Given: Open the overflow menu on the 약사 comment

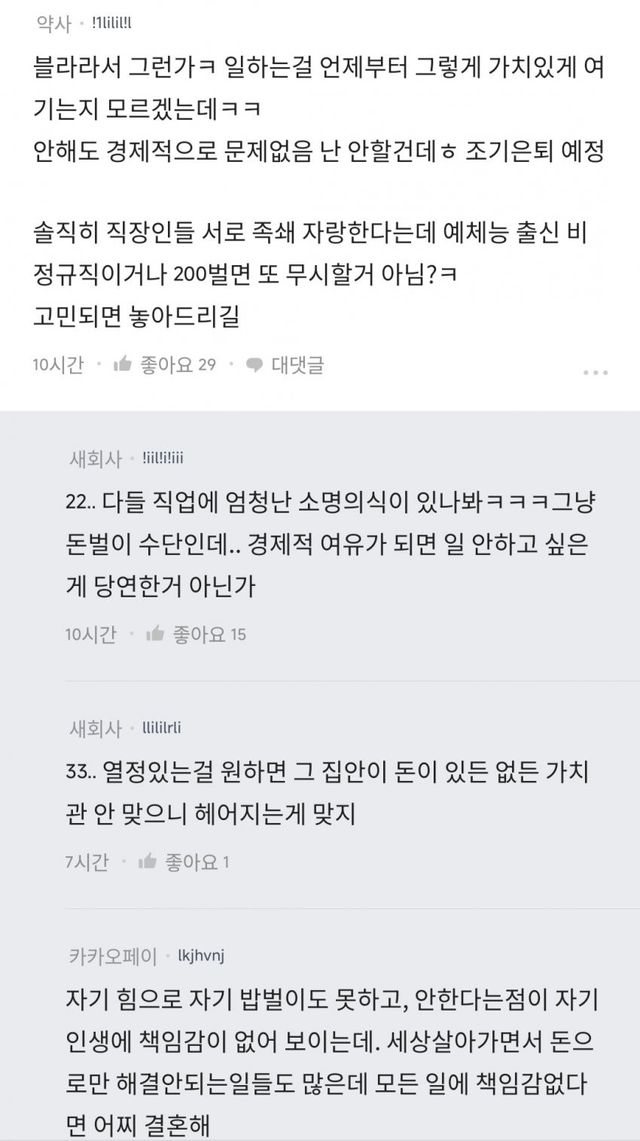Looking at the screenshot, I should (595, 373).
